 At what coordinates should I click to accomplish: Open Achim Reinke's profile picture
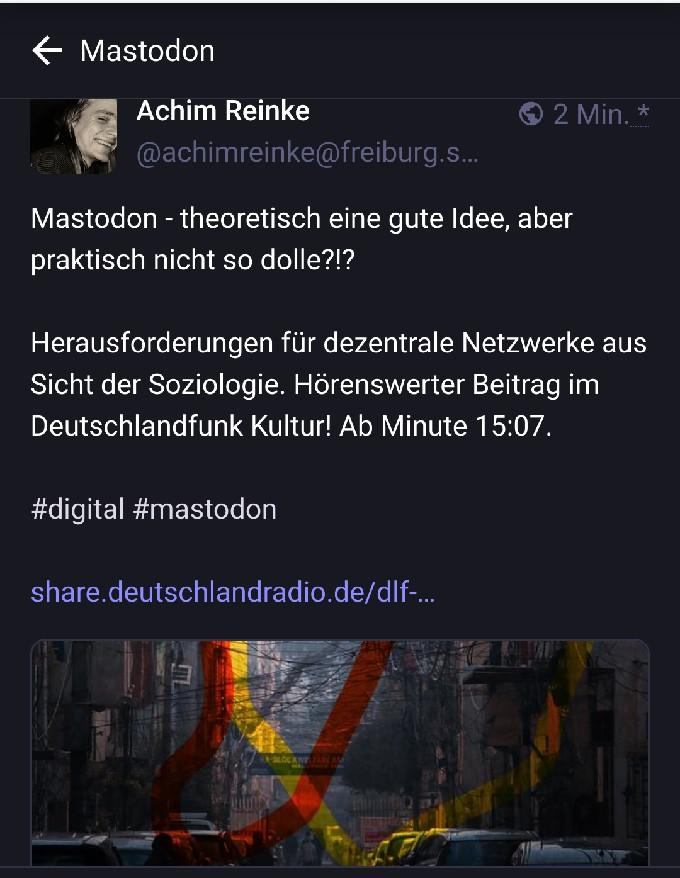click(x=73, y=135)
